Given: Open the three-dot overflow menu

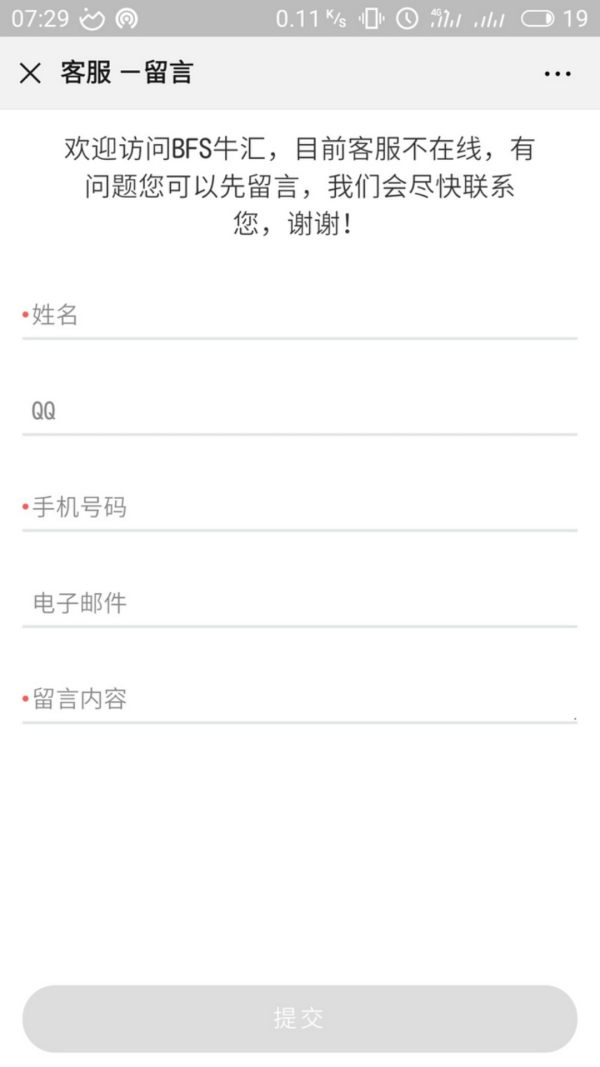Looking at the screenshot, I should (x=557, y=73).
